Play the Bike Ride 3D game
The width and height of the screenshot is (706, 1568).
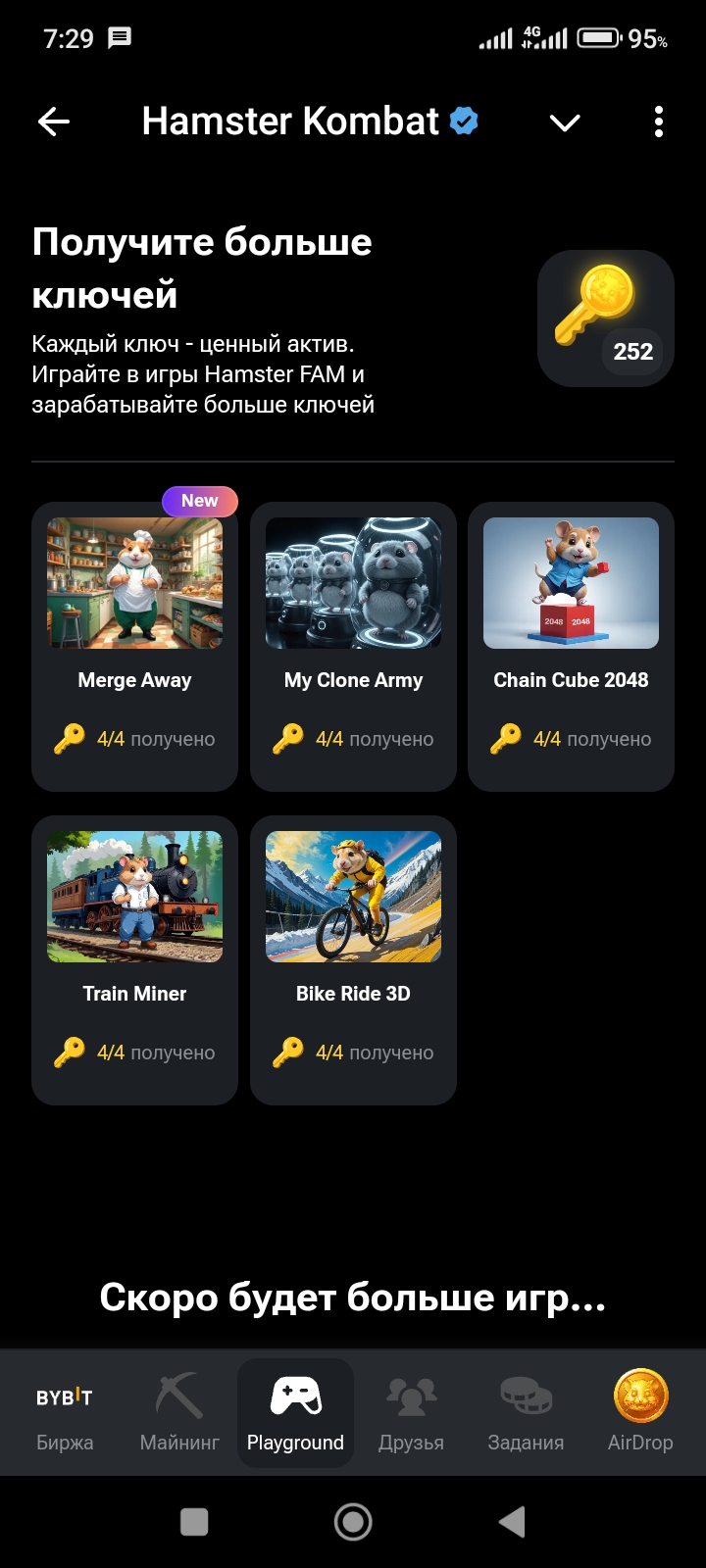[x=353, y=958]
